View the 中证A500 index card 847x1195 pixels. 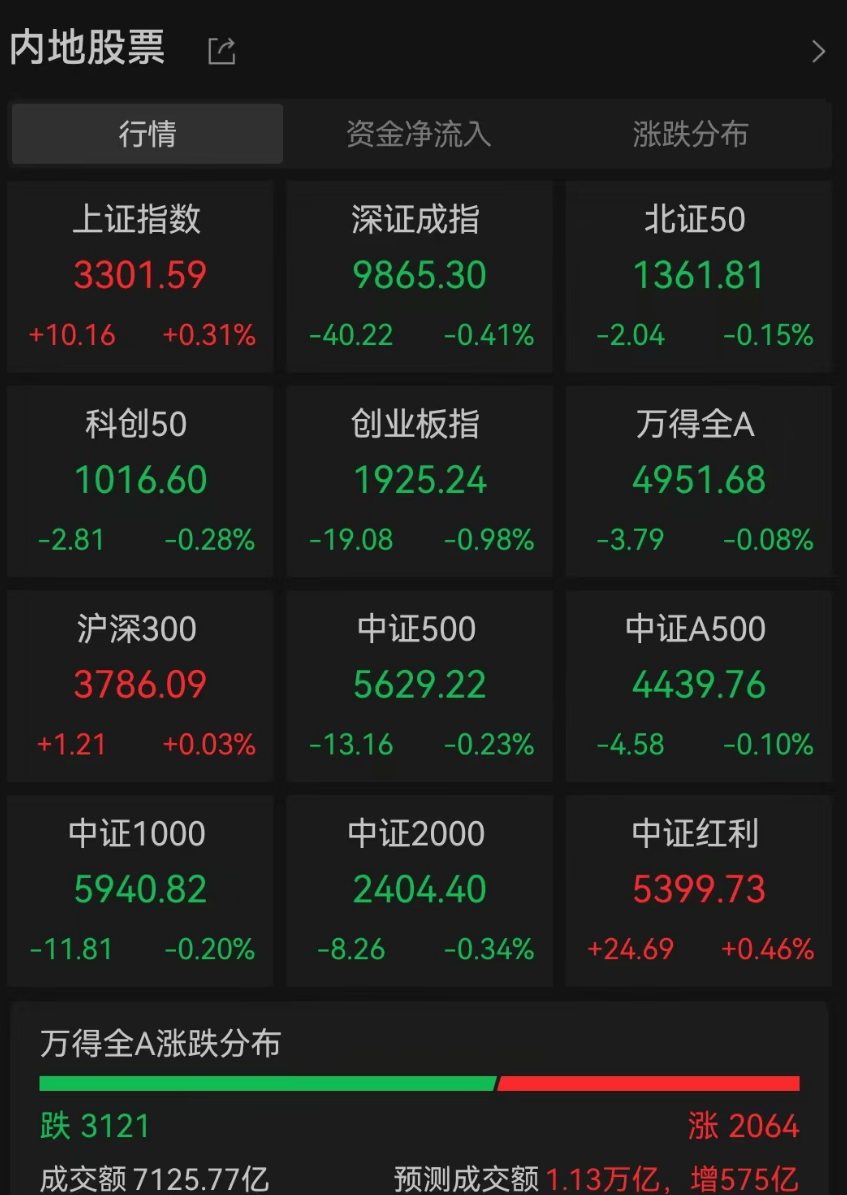pos(698,686)
